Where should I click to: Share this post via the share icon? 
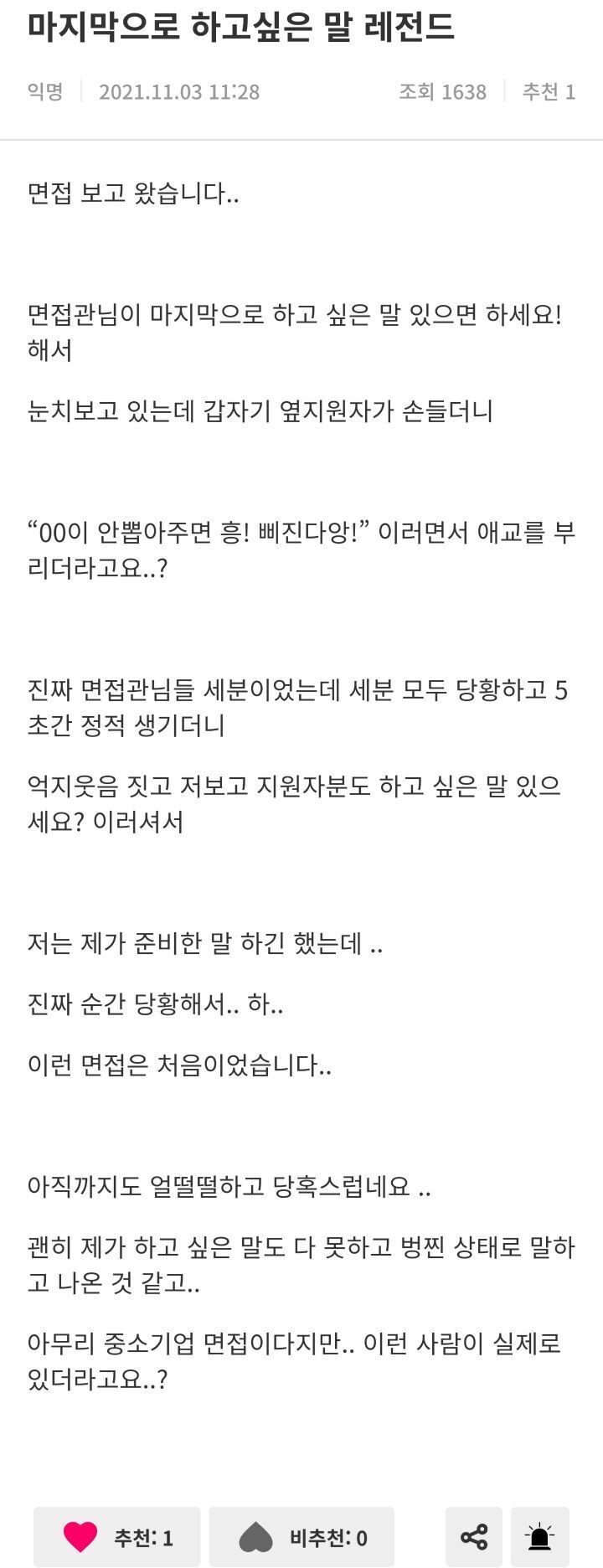pos(474,1537)
